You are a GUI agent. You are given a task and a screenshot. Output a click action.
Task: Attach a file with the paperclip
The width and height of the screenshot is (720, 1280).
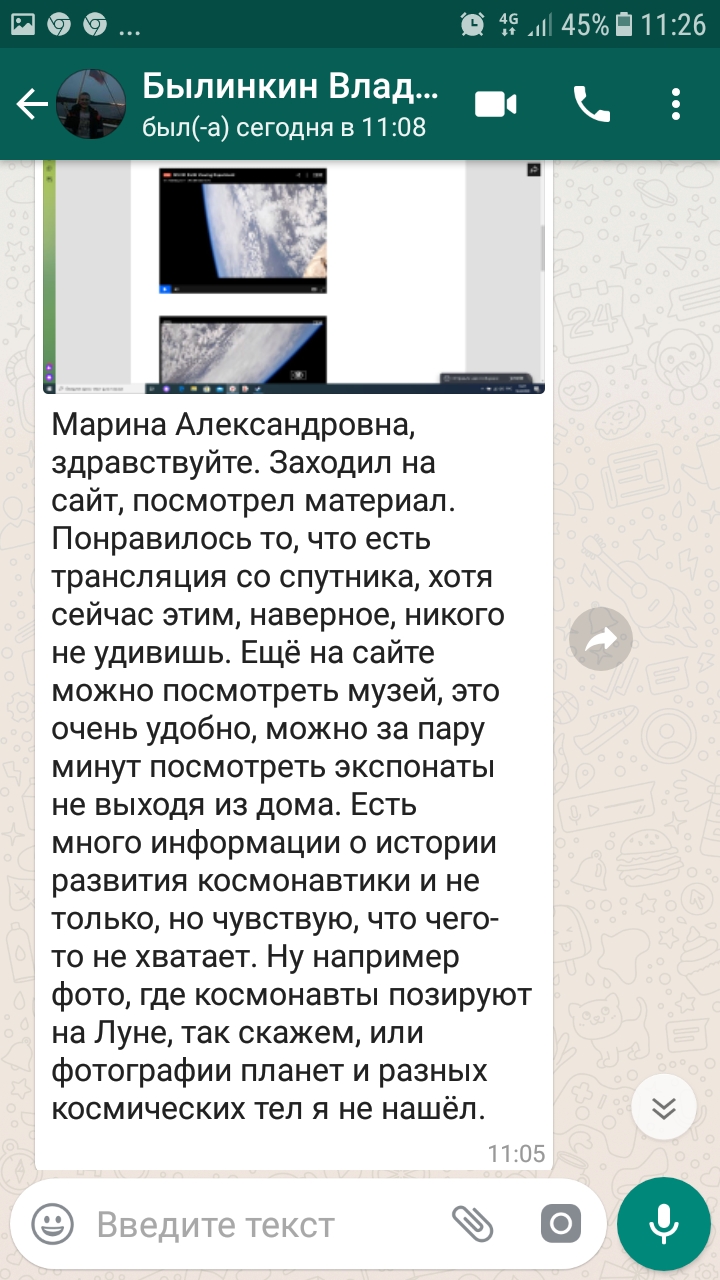tap(473, 1223)
